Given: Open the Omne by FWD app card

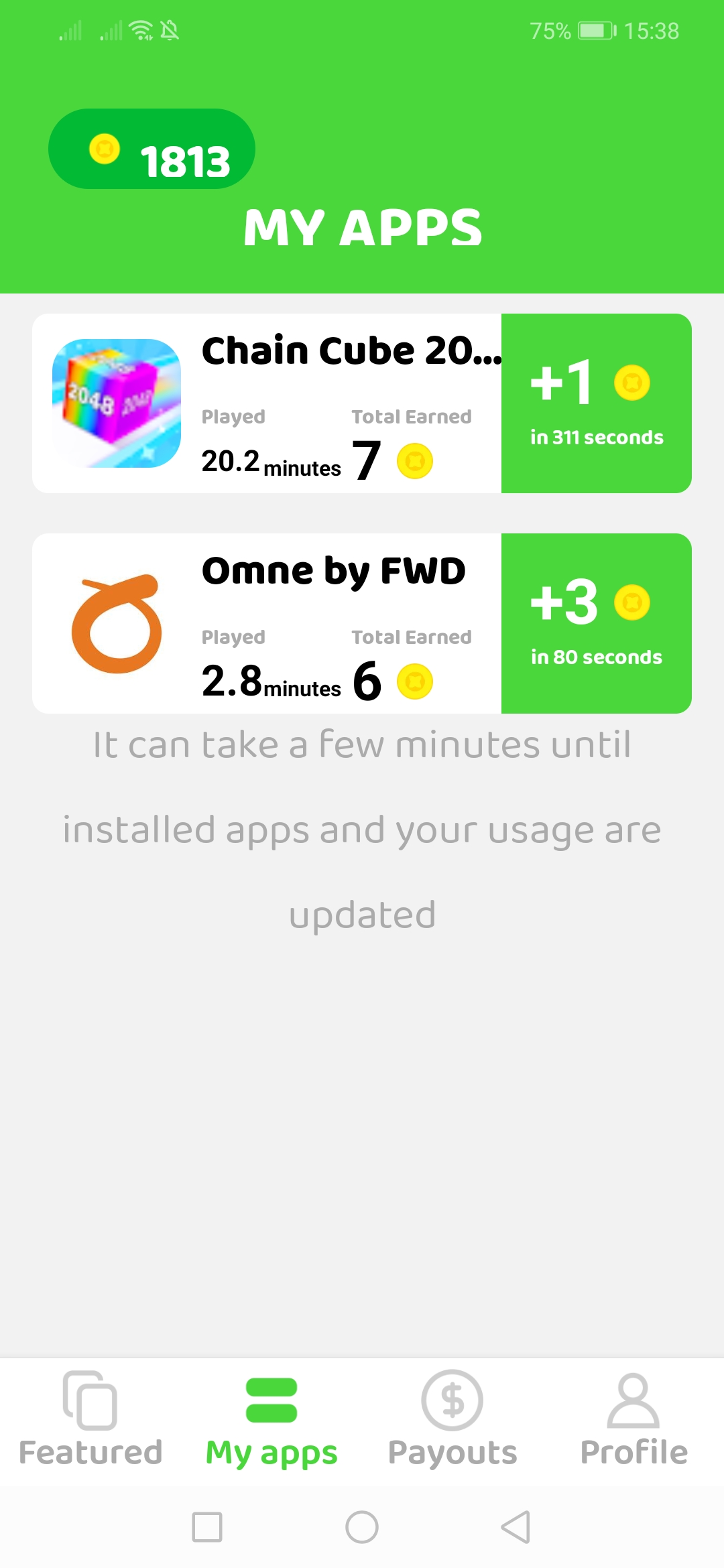Looking at the screenshot, I should 268,623.
